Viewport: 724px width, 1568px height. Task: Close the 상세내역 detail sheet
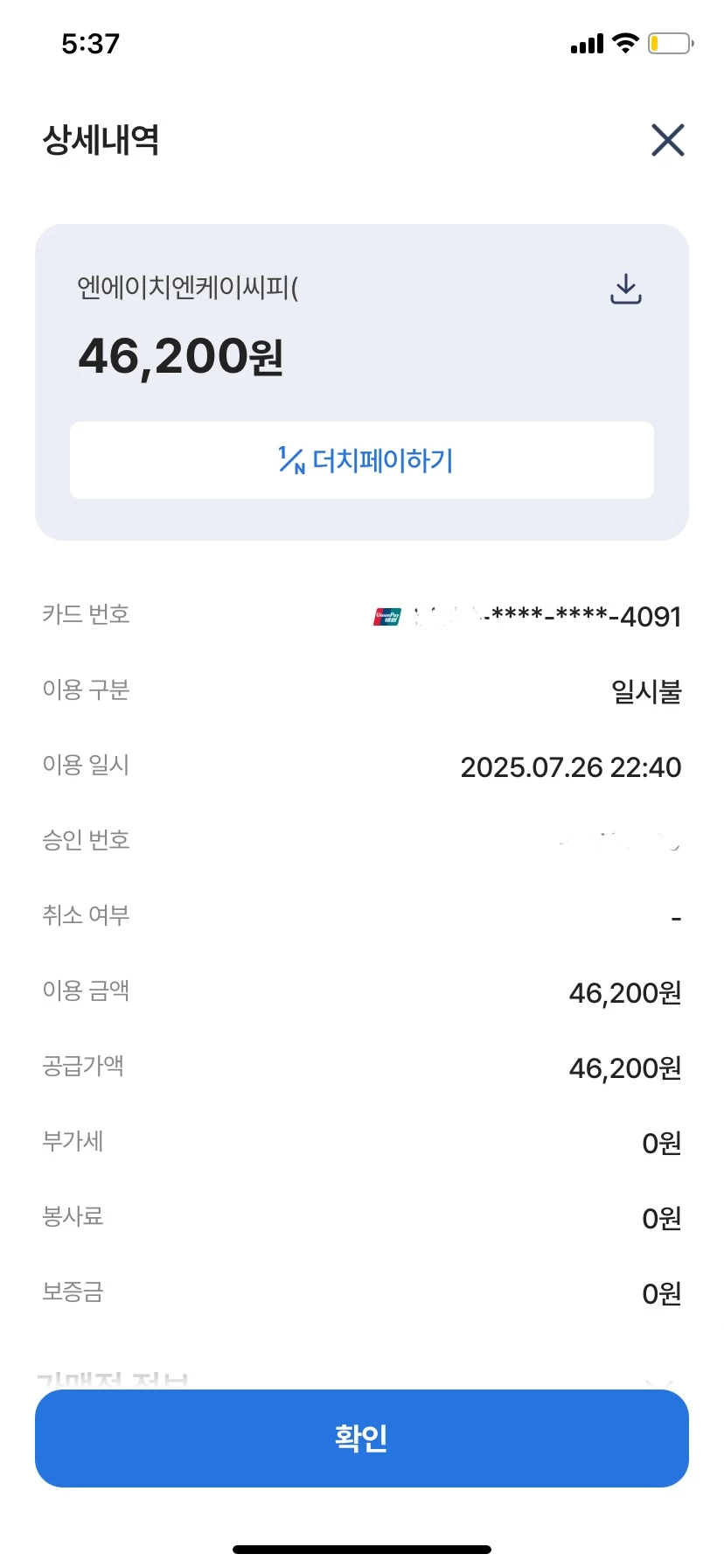[667, 140]
